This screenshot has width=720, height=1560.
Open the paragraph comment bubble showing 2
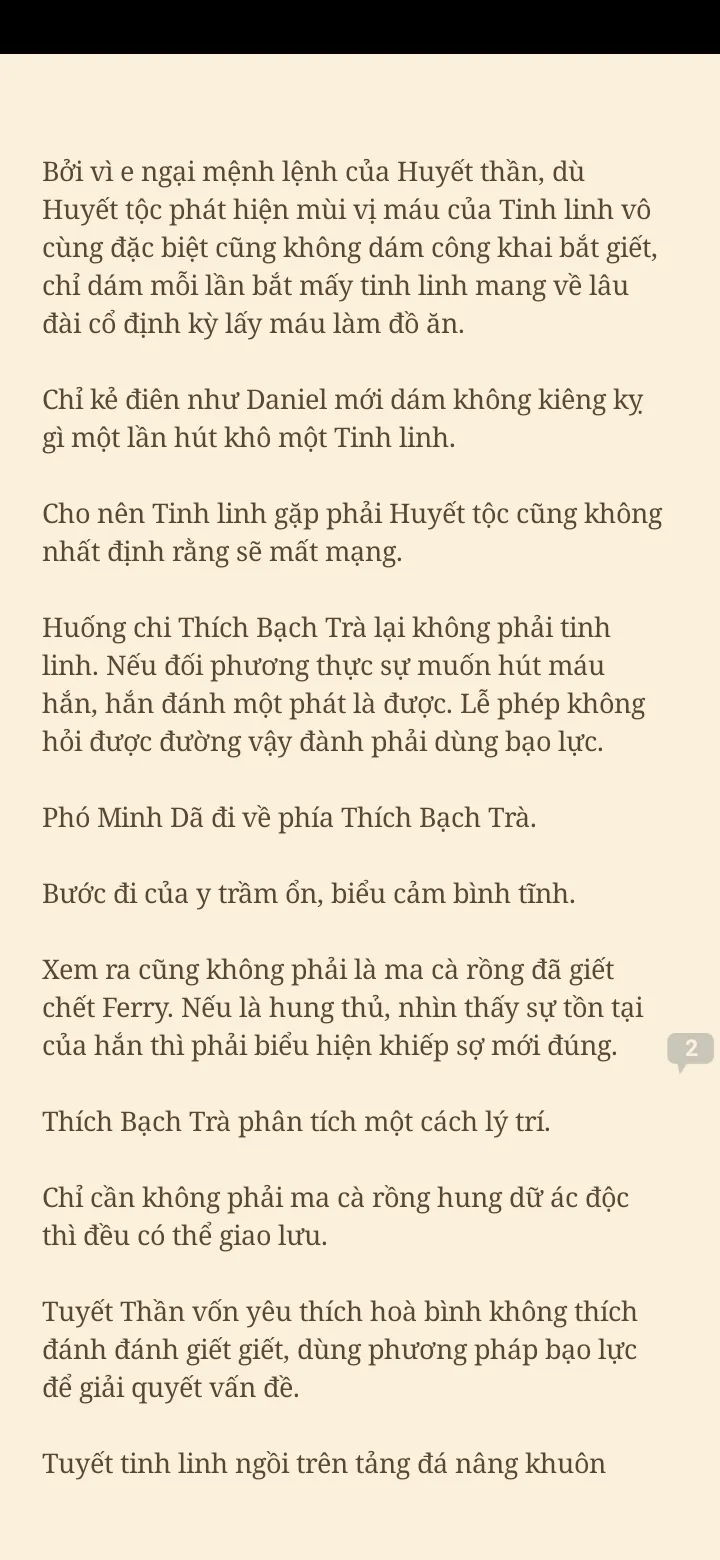(690, 1050)
